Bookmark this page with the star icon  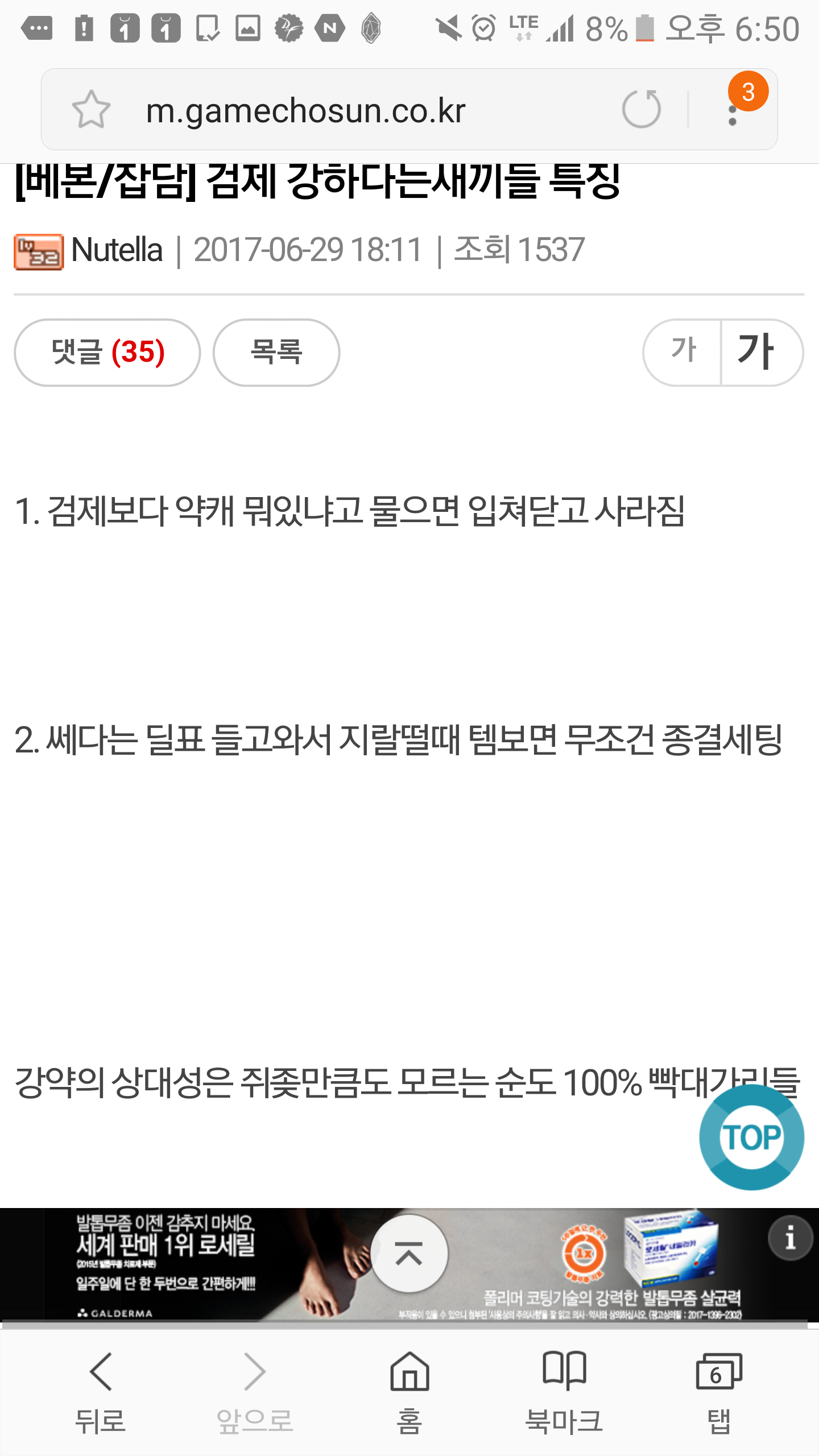click(91, 109)
